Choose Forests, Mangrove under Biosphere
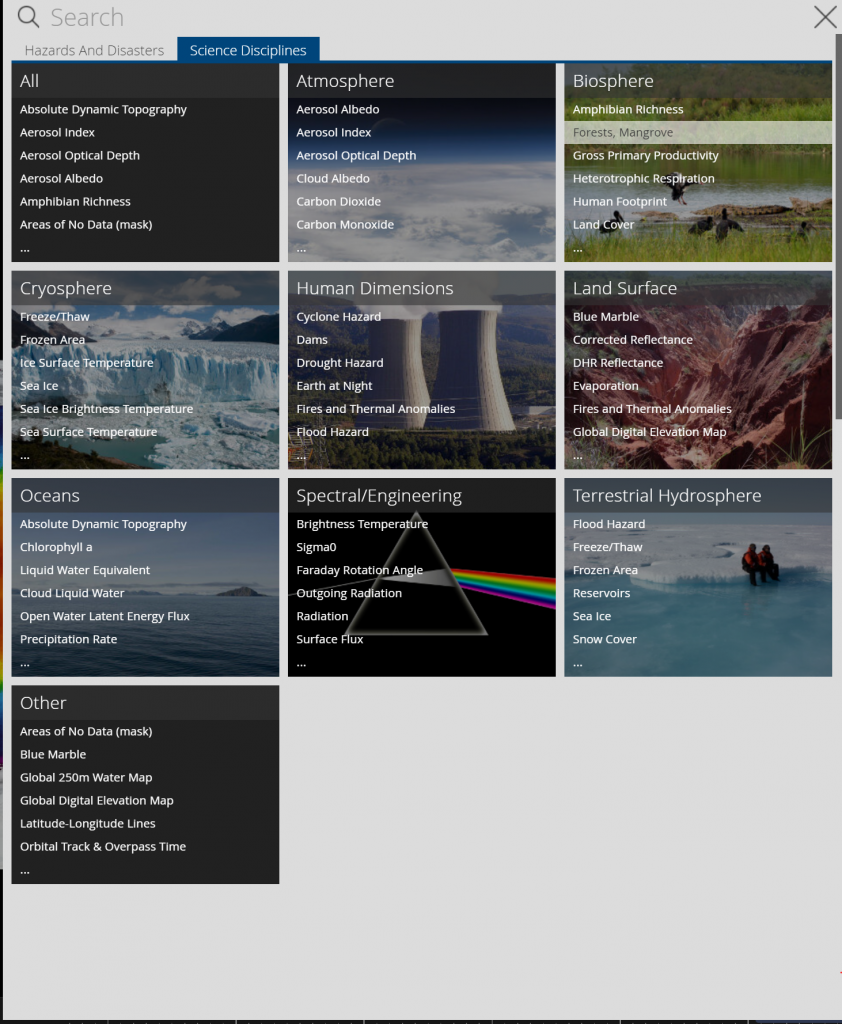 click(623, 133)
